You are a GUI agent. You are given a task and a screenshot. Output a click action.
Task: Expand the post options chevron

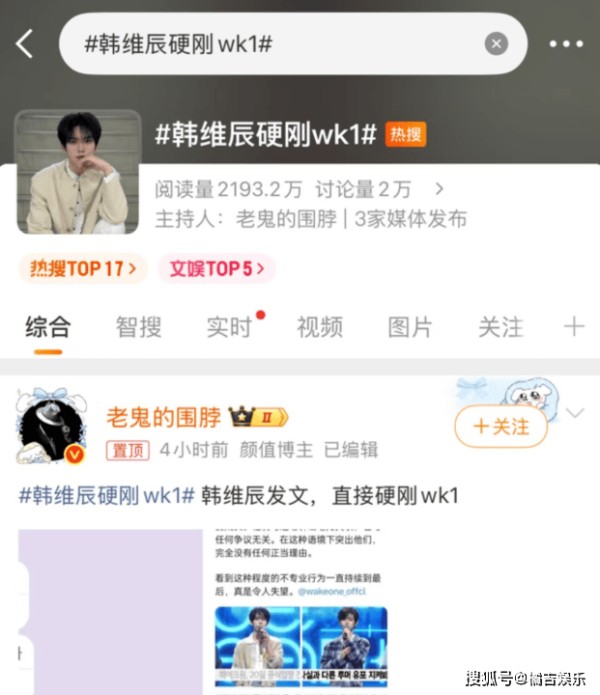click(575, 414)
